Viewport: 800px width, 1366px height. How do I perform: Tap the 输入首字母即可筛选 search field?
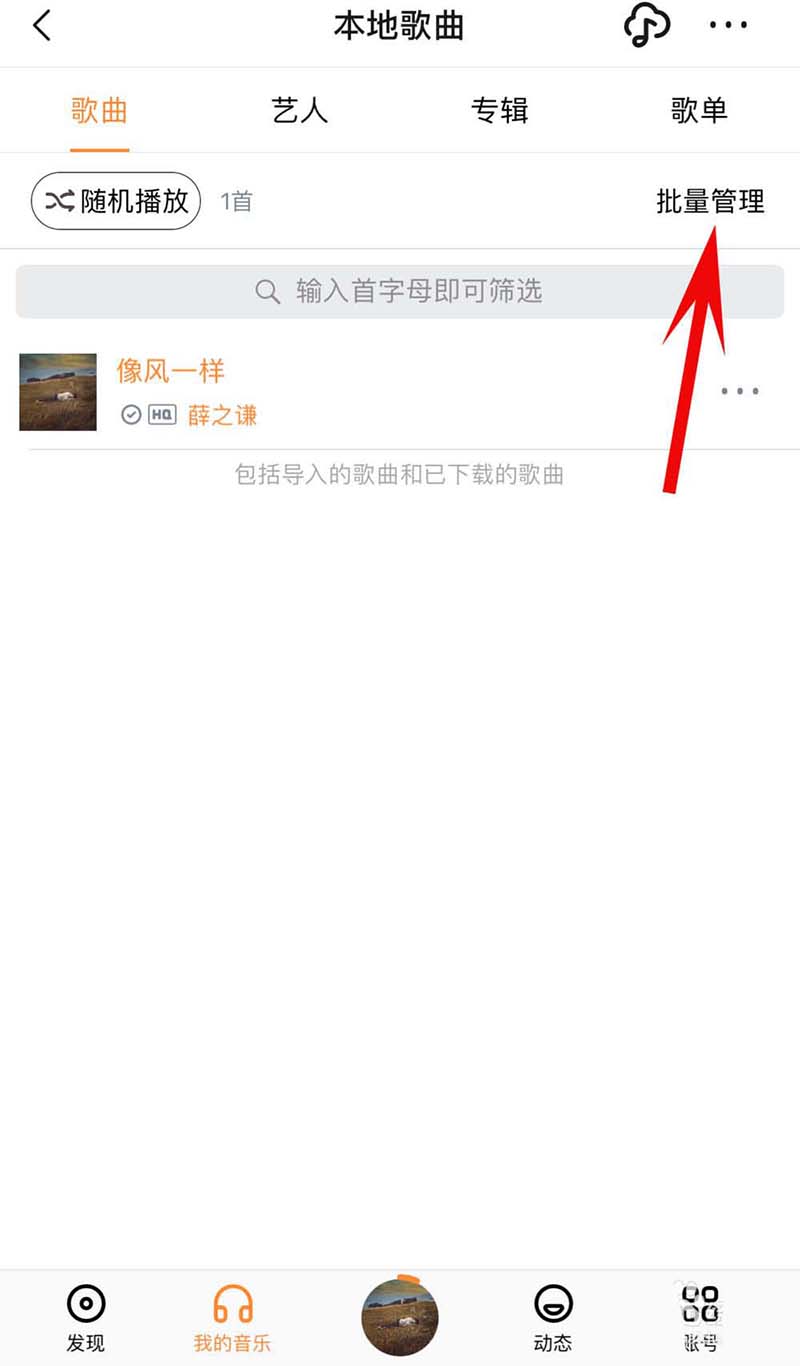(x=400, y=291)
